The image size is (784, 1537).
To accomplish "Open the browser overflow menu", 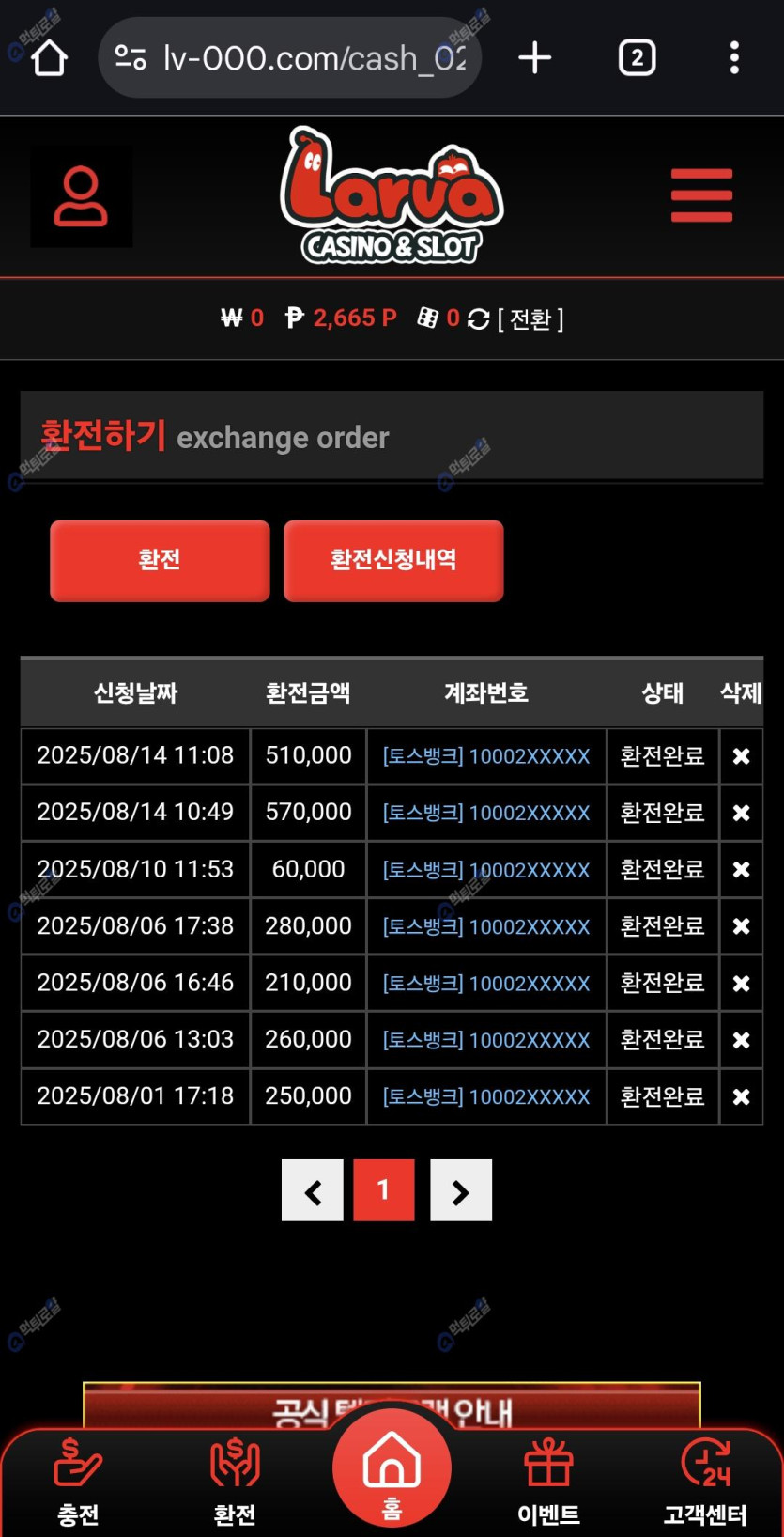I will tap(734, 57).
